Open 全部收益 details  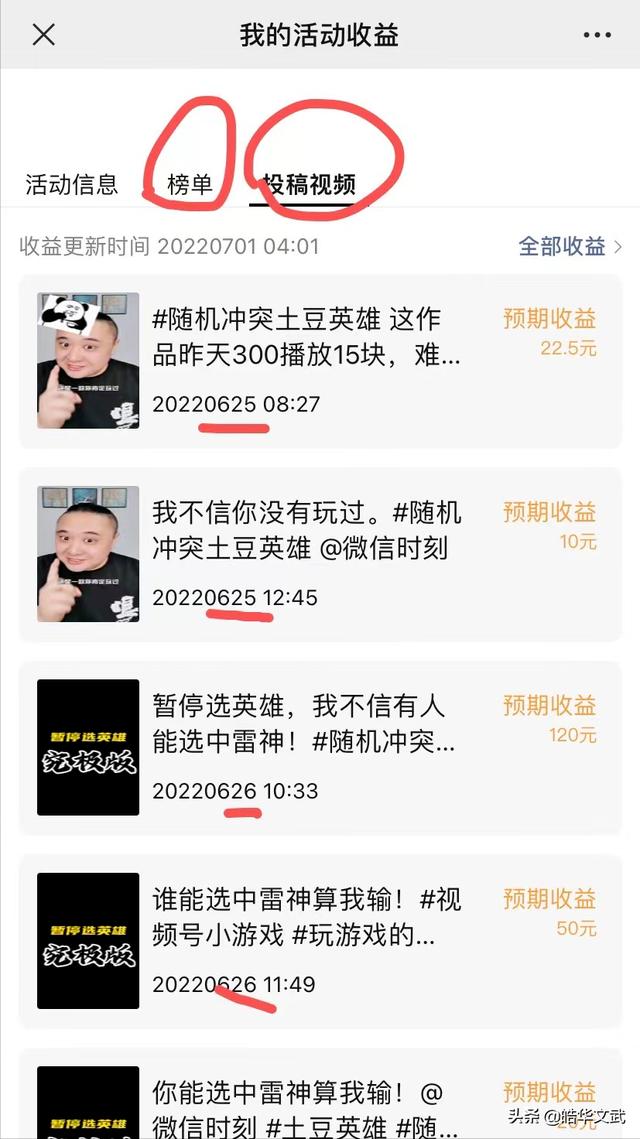click(x=569, y=246)
